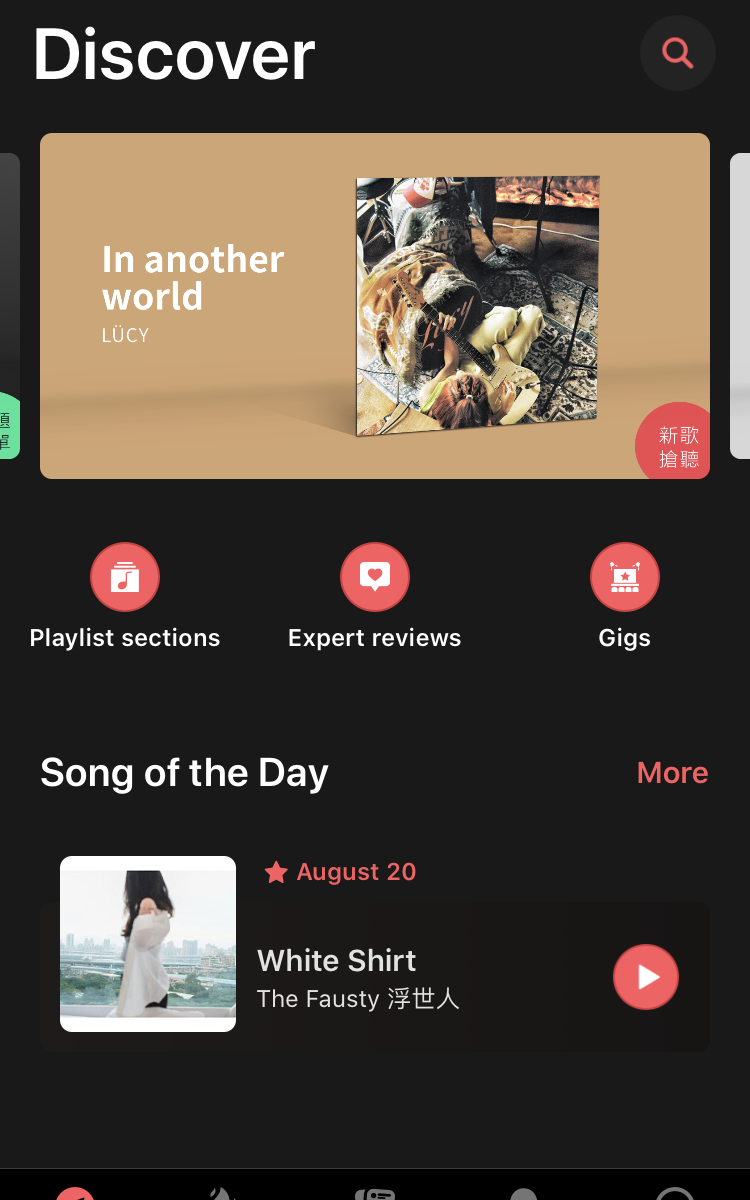Play White Shirt by The Fausty
The height and width of the screenshot is (1200, 750).
[645, 977]
